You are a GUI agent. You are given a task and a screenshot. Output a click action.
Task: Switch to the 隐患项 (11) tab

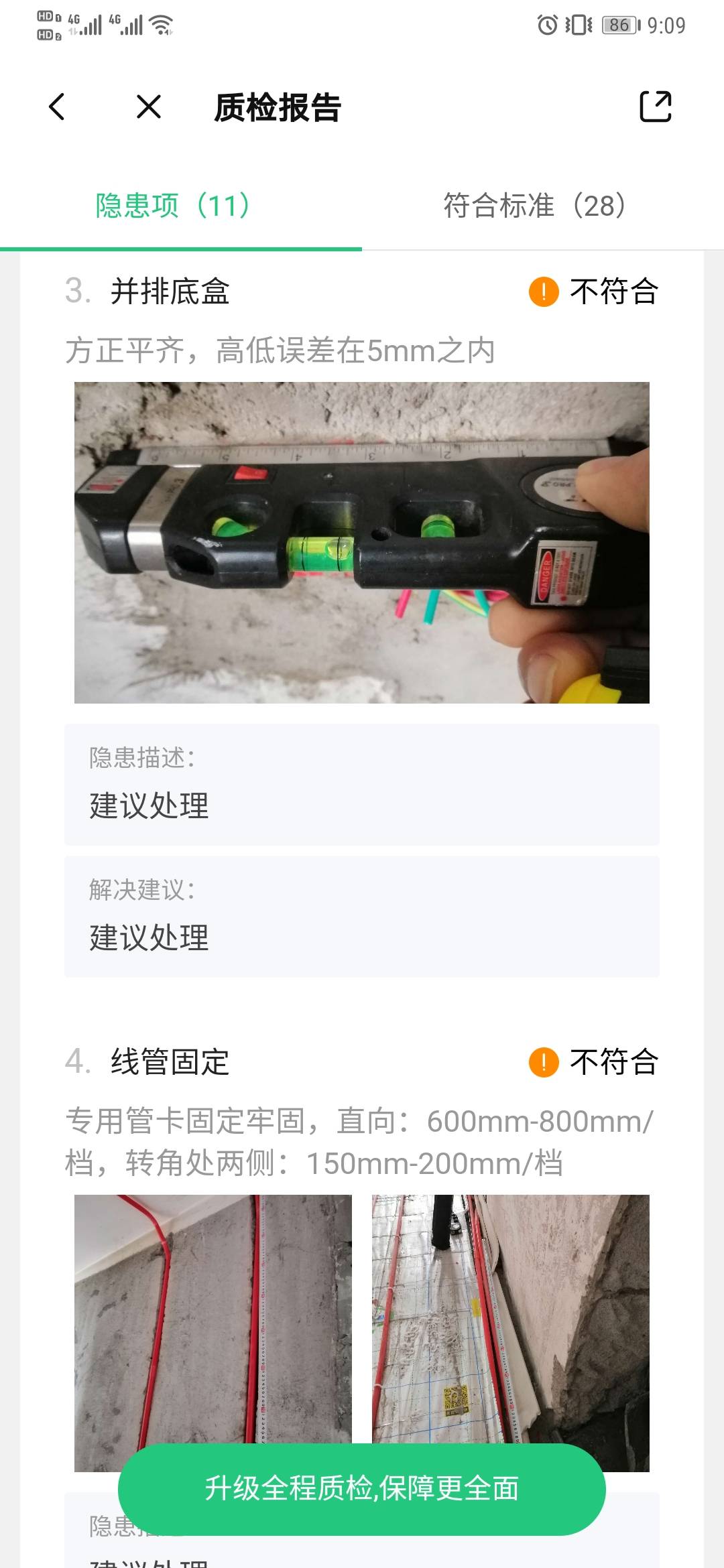click(173, 206)
